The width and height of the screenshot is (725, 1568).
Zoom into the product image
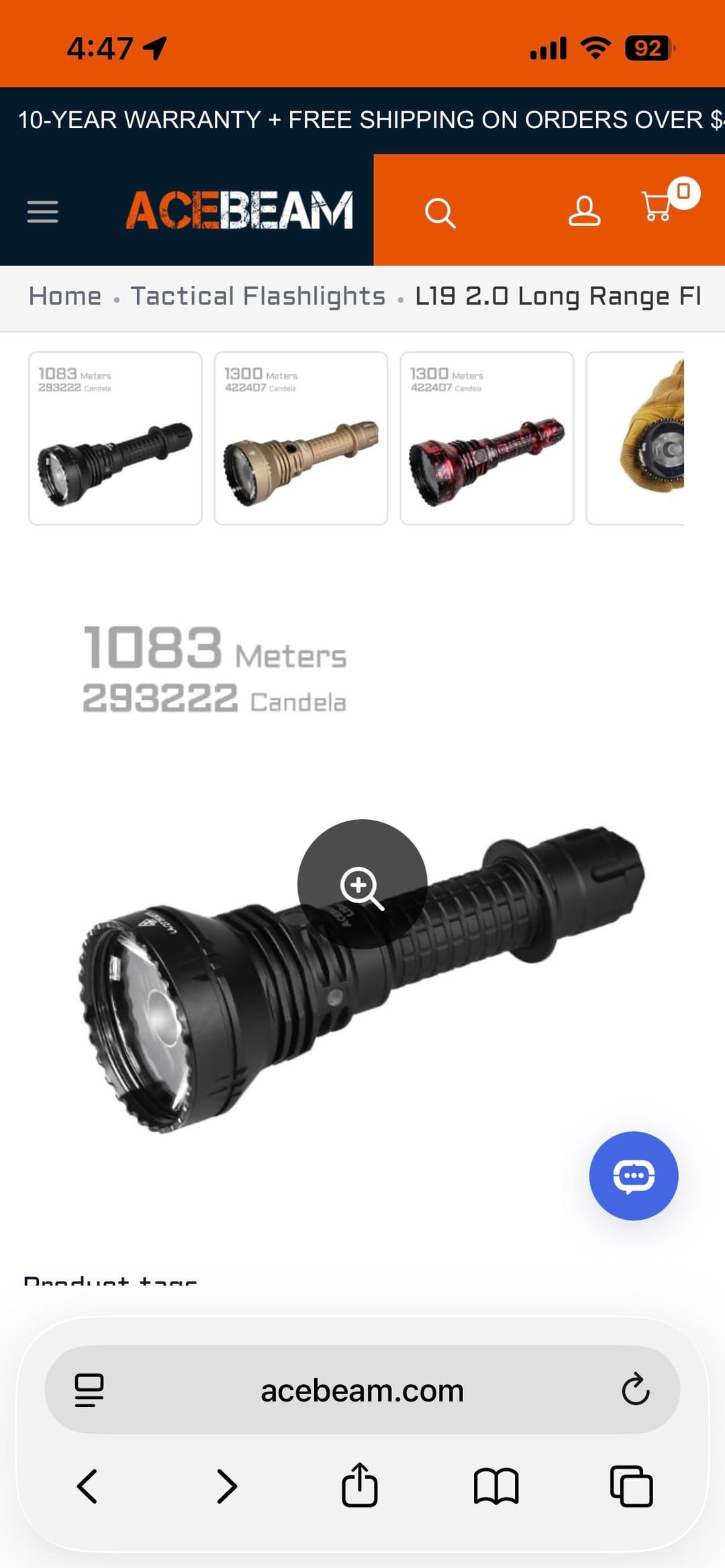(362, 884)
